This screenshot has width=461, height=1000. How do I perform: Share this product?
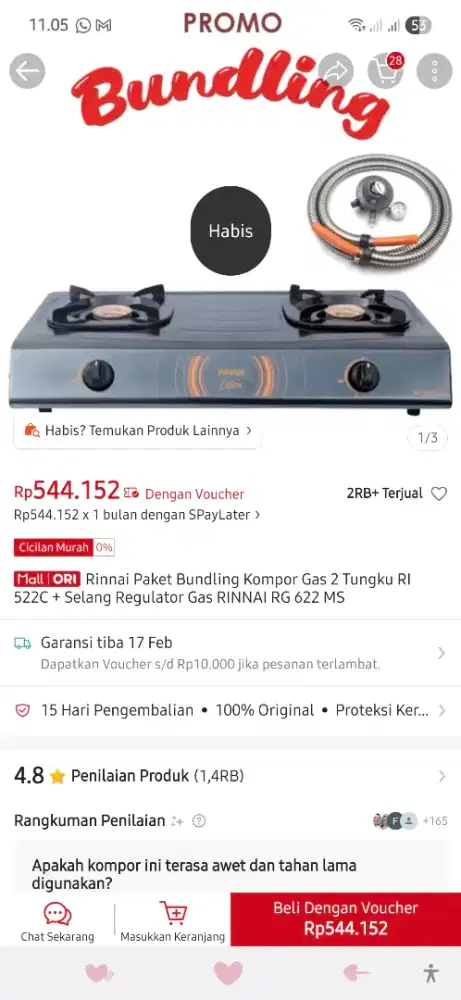tap(337, 71)
